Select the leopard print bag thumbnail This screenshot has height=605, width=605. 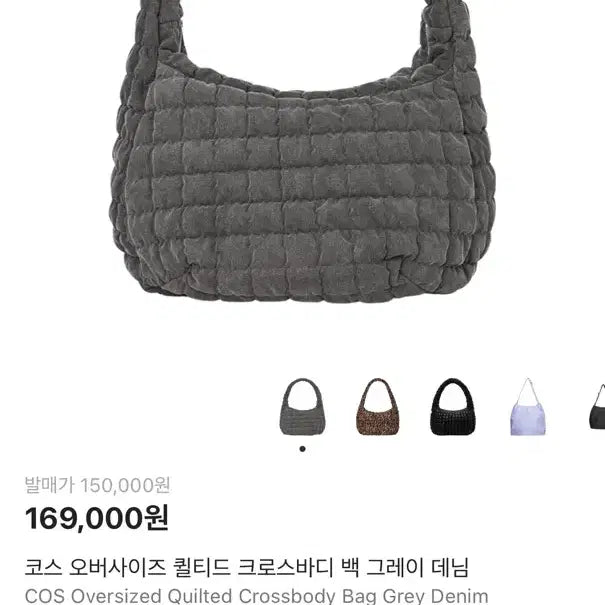[379, 406]
